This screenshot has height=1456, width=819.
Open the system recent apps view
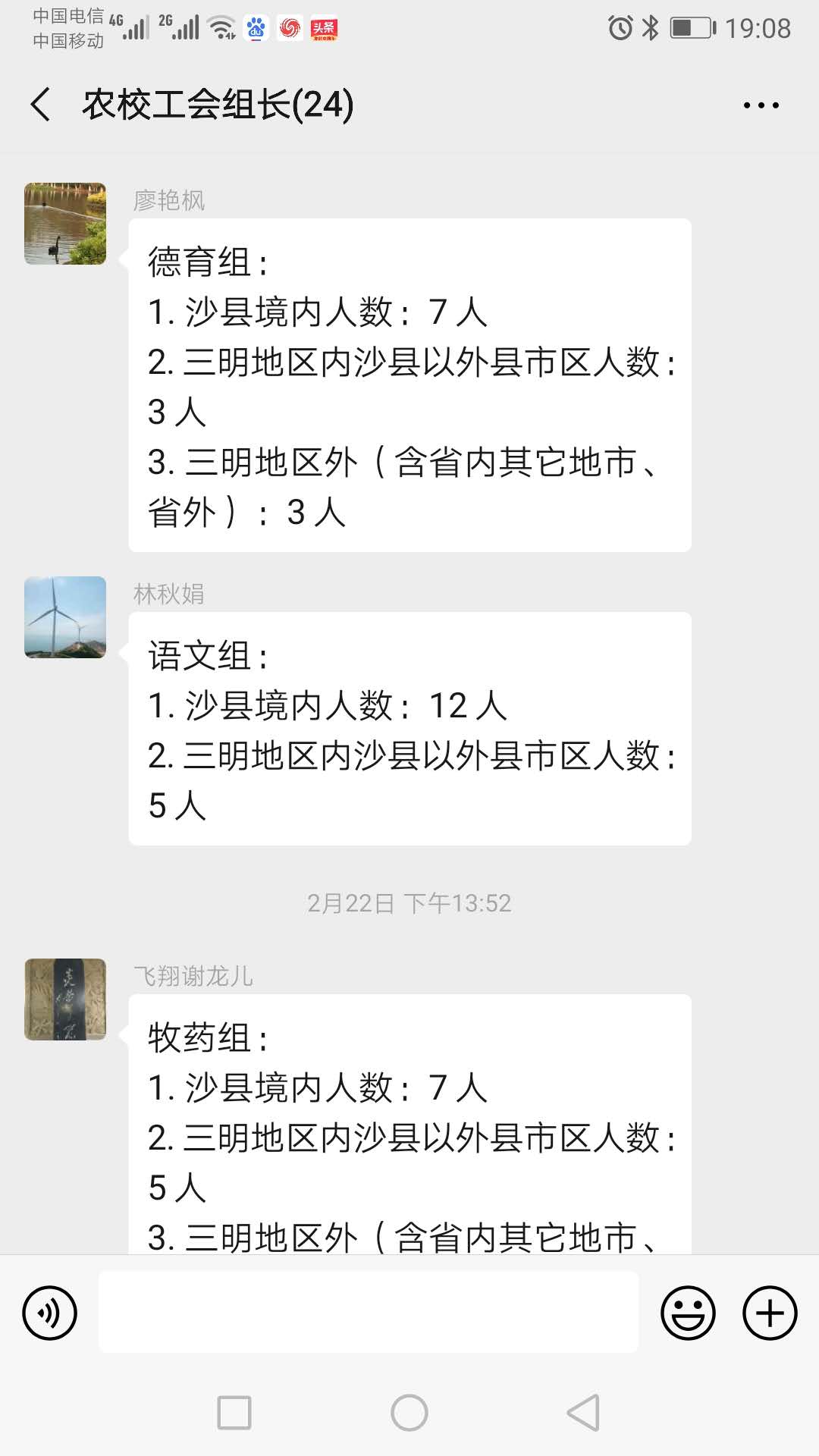pyautogui.click(x=234, y=1413)
